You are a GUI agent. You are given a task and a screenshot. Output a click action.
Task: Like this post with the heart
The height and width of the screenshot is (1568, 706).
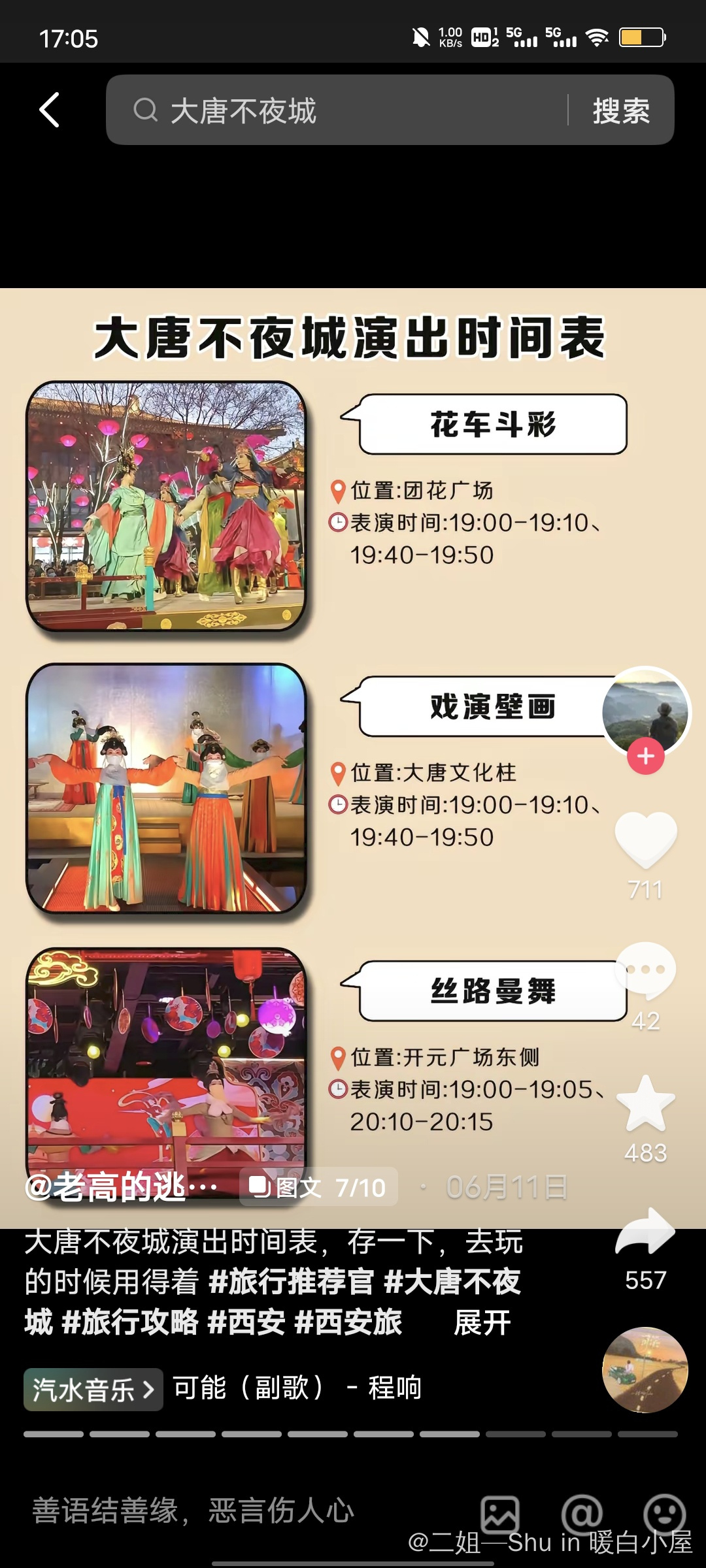[645, 840]
